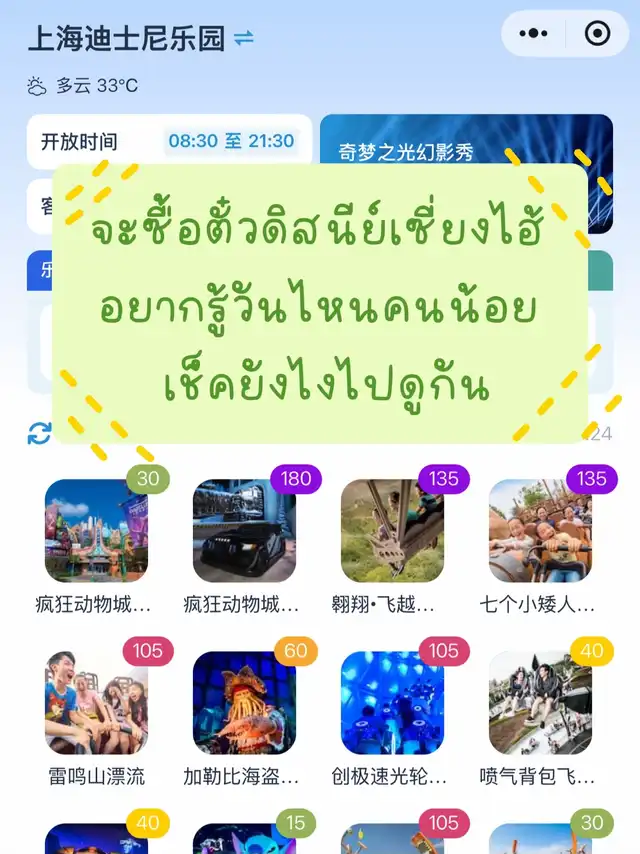Open 疯狂动物城 ride with 180-minute wait

(x=244, y=531)
